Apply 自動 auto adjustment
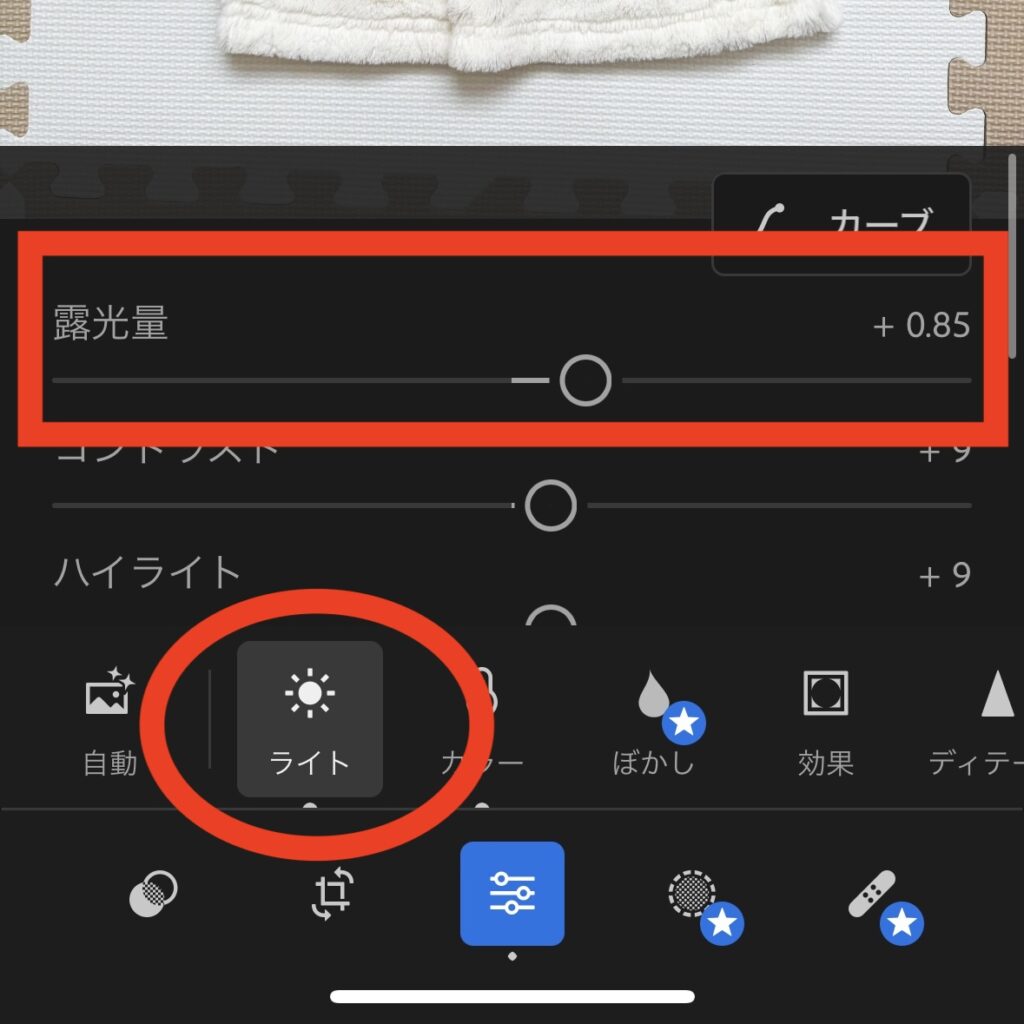Image resolution: width=1024 pixels, height=1024 pixels. (x=110, y=720)
